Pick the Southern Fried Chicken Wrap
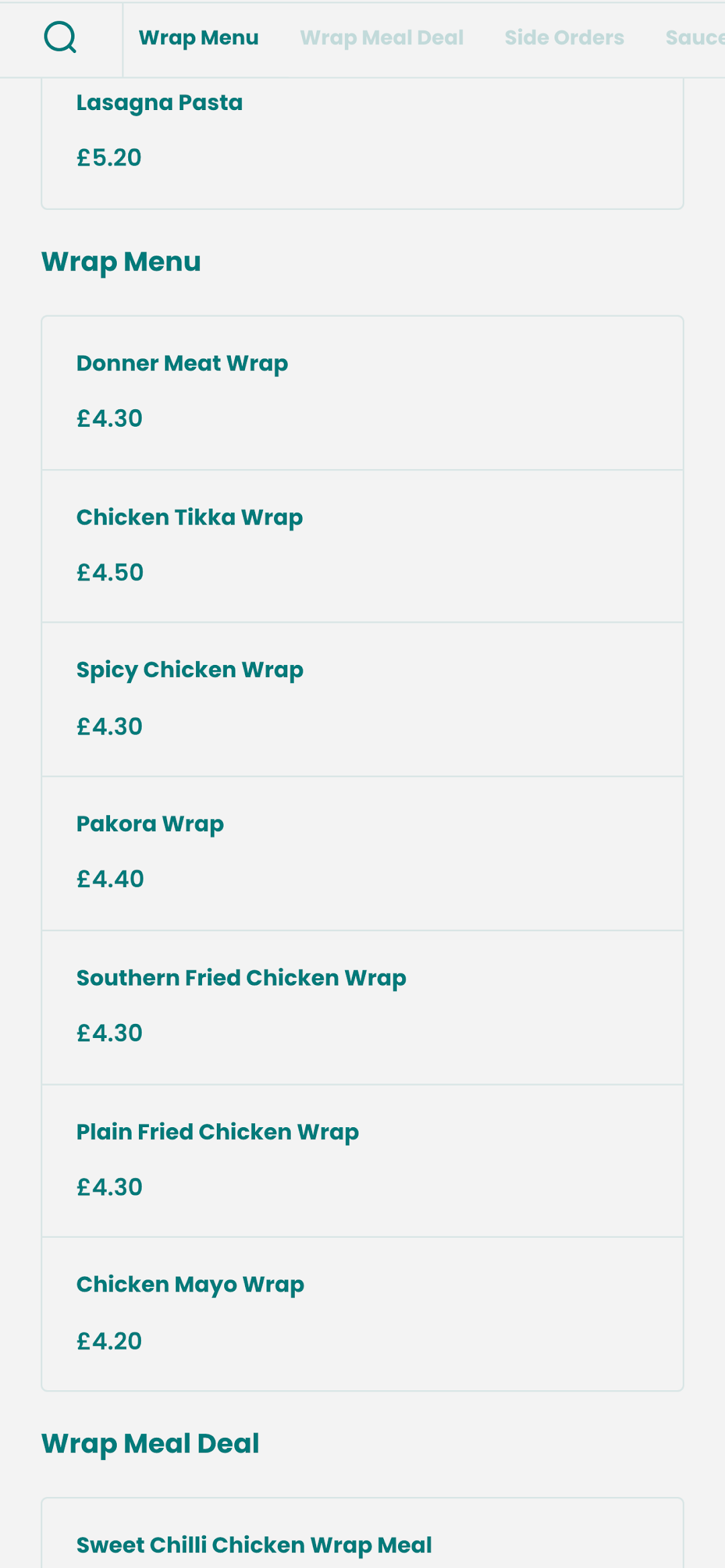725x1568 pixels. point(362,1007)
